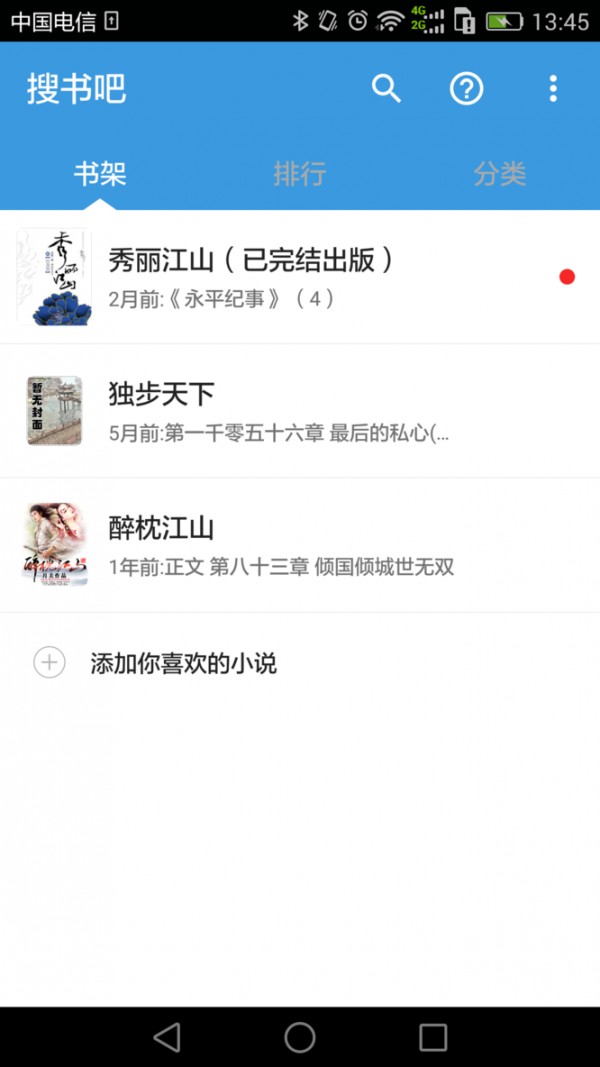Return to the home screen
Viewport: 600px width, 1067px height.
click(300, 1037)
